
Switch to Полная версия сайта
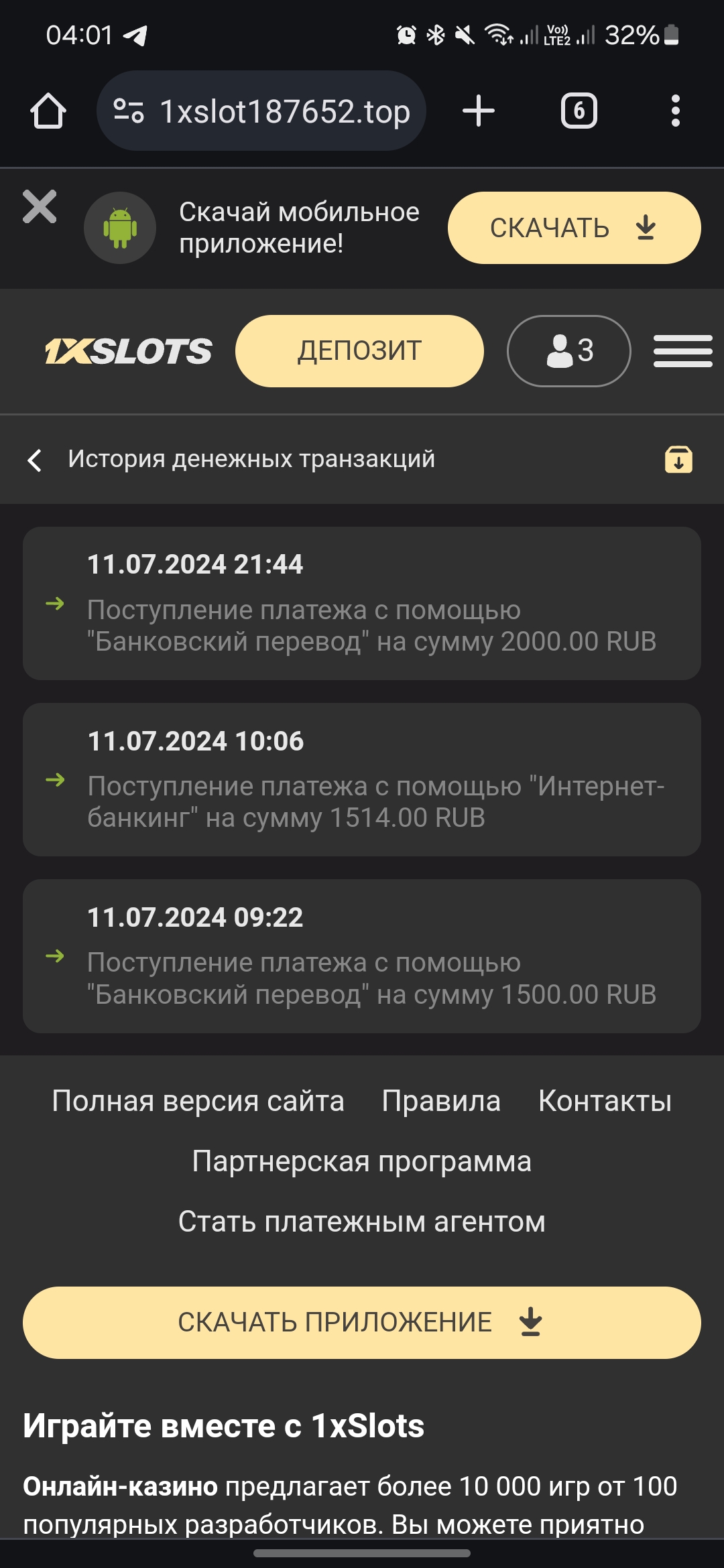click(x=198, y=1101)
